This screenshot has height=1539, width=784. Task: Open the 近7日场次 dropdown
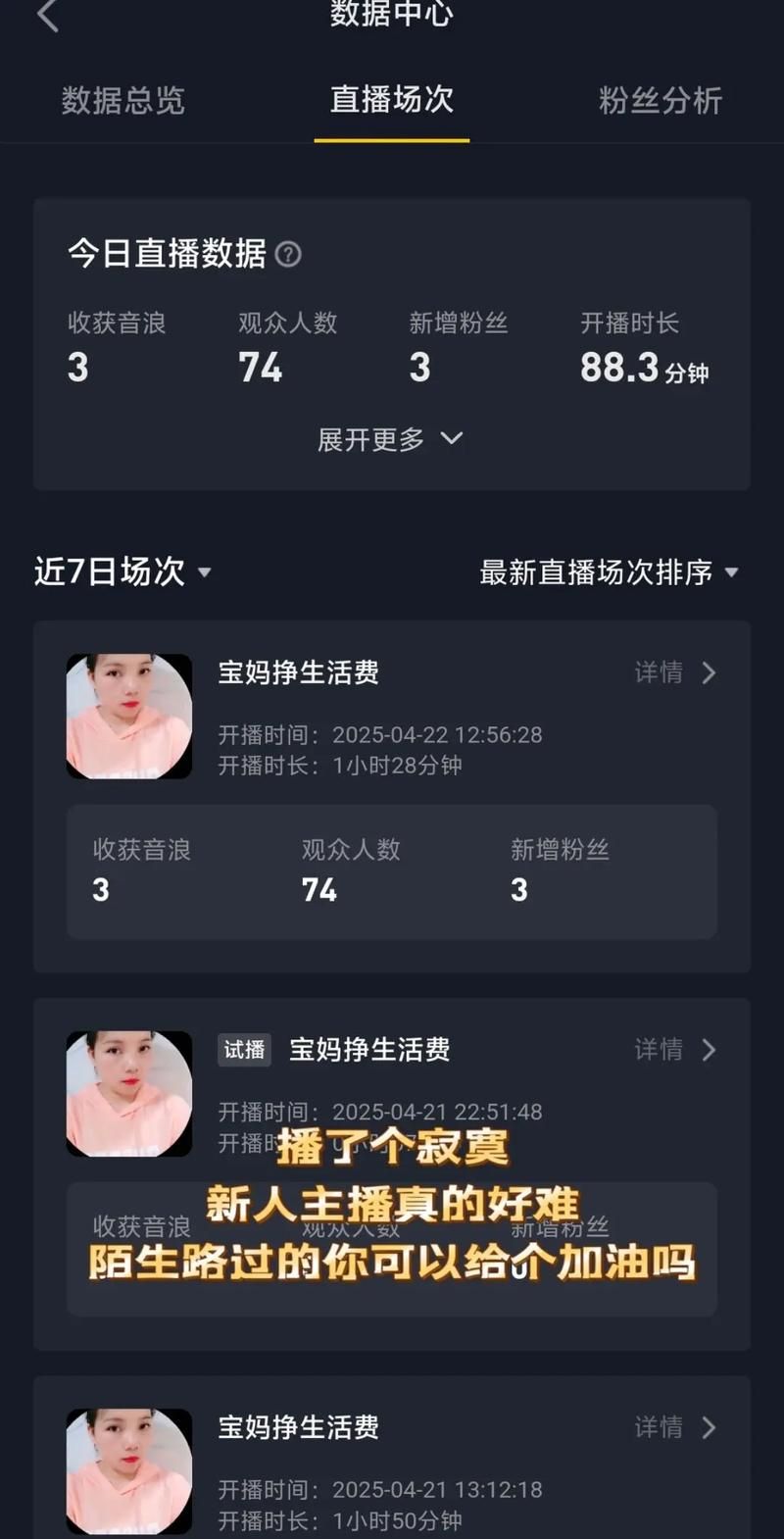click(122, 571)
